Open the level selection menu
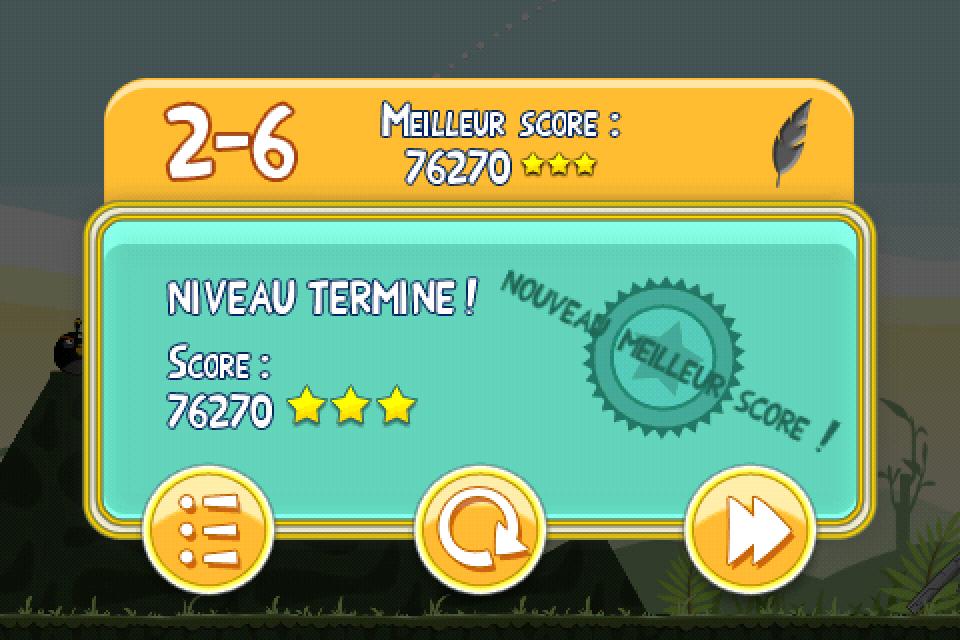Image resolution: width=960 pixels, height=640 pixels. pos(207,529)
